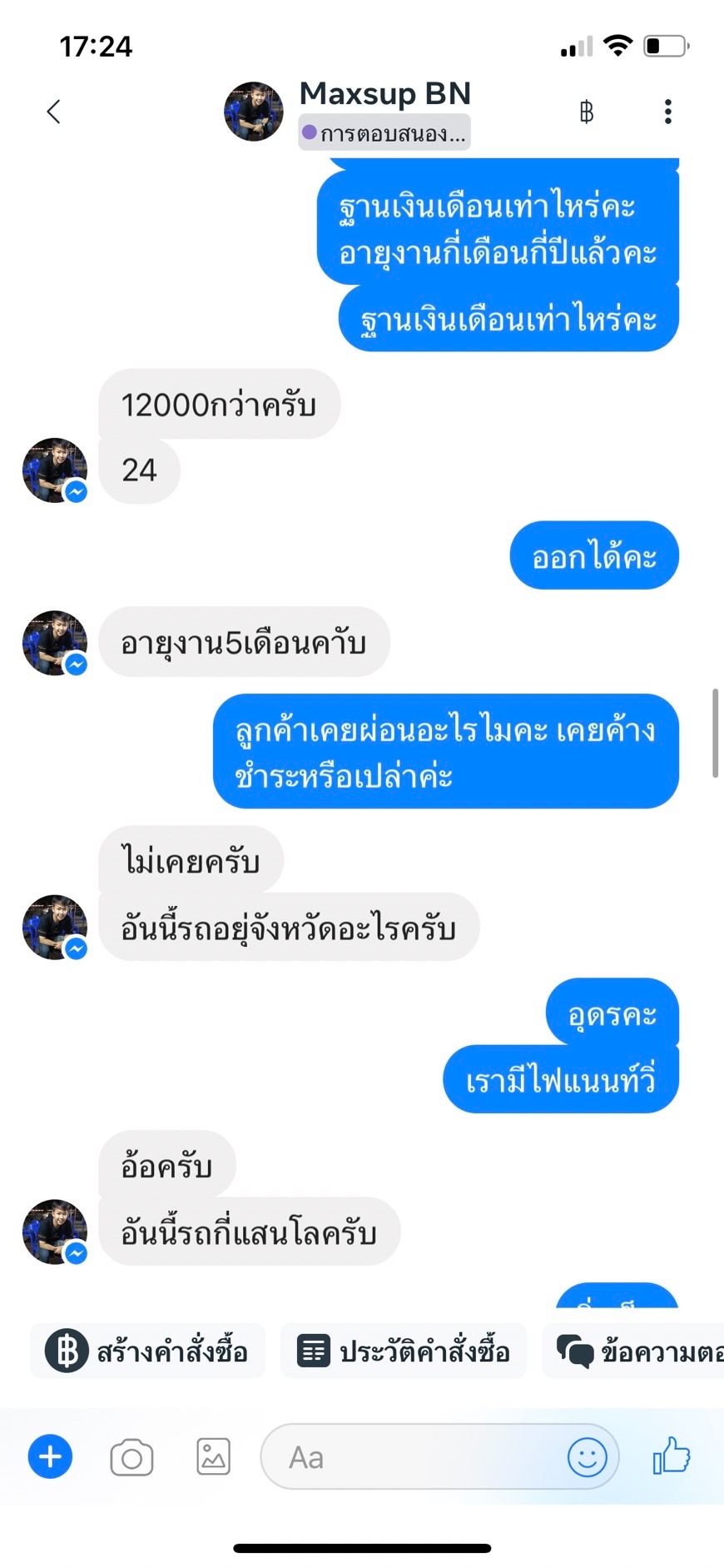Screen dimensions: 724x1568
Task: Open the emoji smiley picker
Action: point(588,1457)
